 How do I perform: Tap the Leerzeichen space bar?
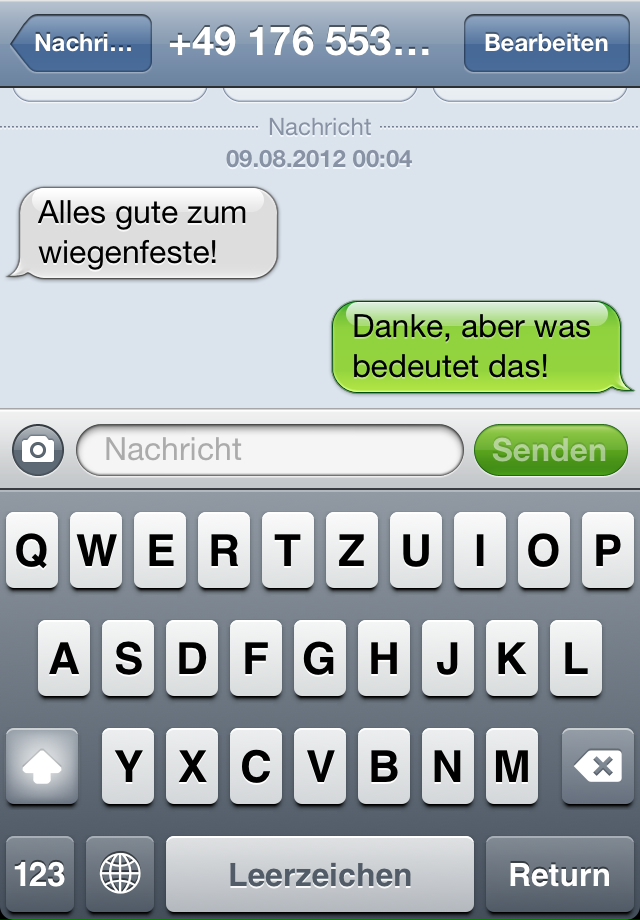pyautogui.click(x=319, y=875)
